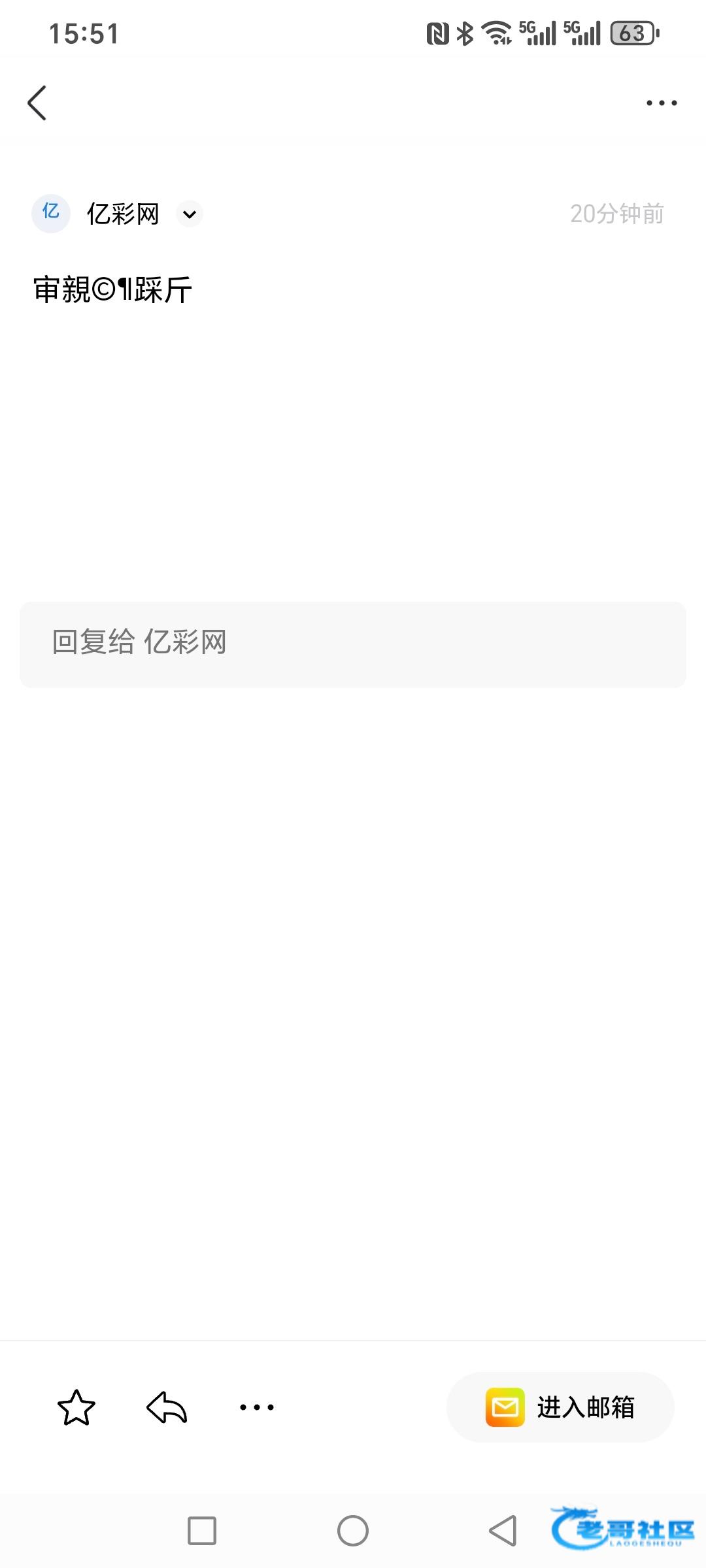Go back using the top-left arrow
The image size is (706, 1568).
(37, 103)
